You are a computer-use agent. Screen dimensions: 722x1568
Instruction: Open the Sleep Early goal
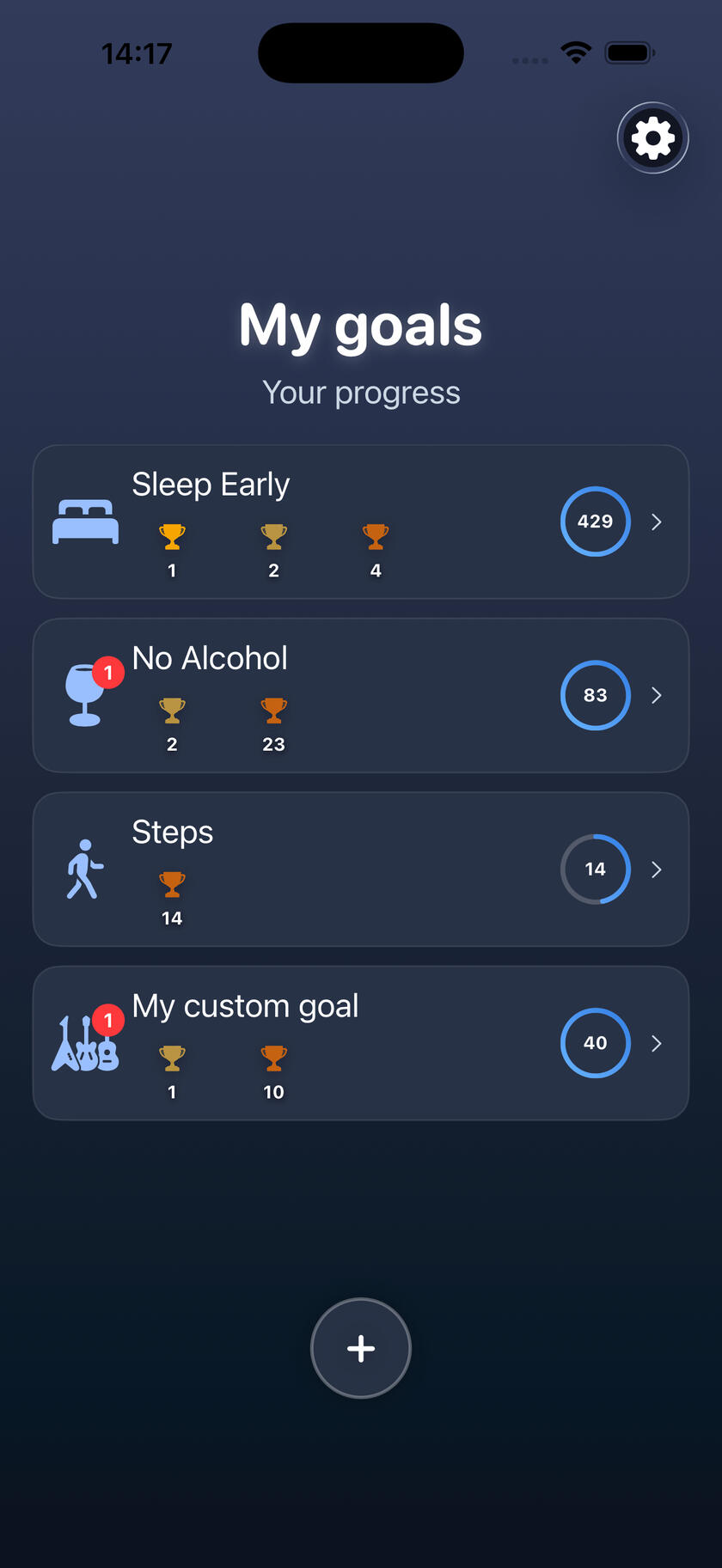tap(360, 522)
